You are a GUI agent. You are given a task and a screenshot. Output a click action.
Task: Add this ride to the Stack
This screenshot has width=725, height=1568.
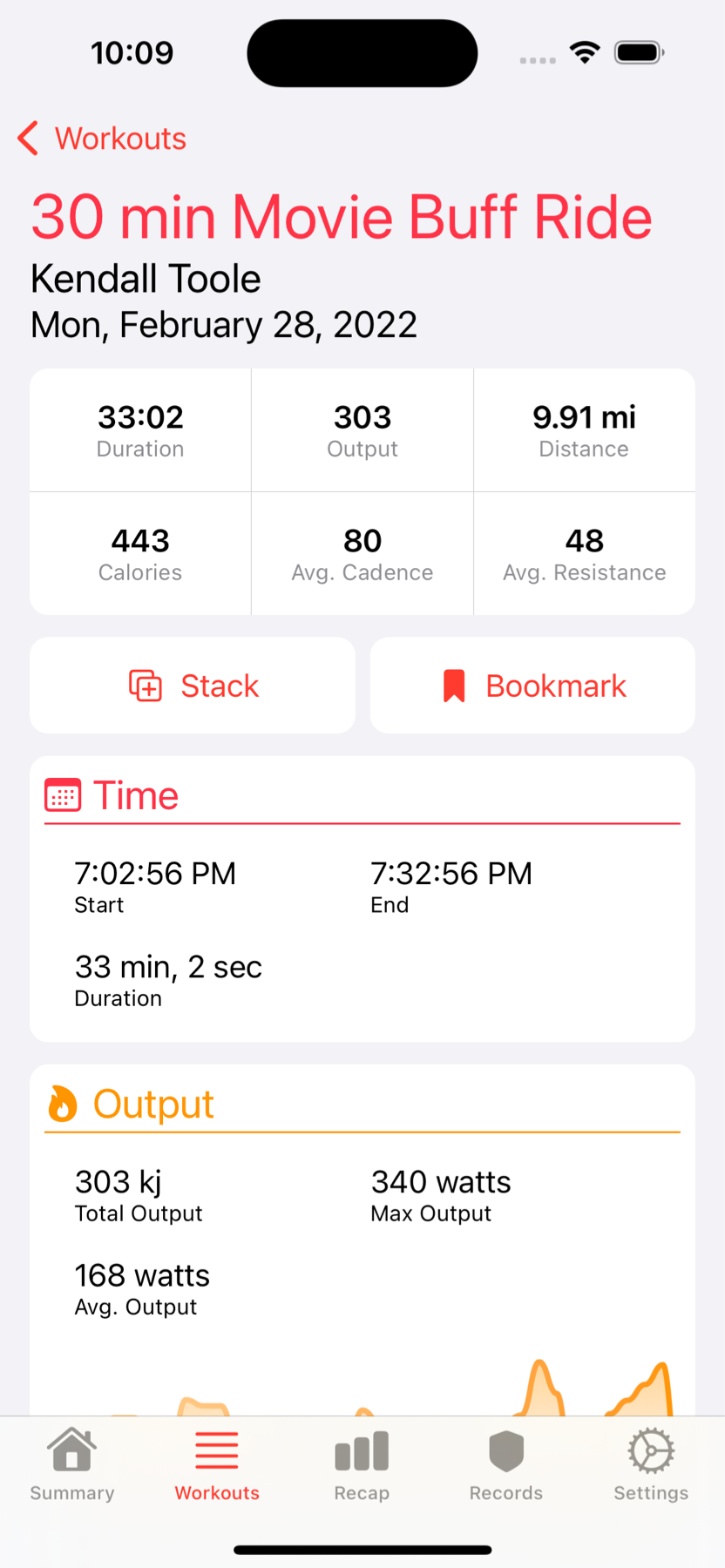tap(193, 686)
